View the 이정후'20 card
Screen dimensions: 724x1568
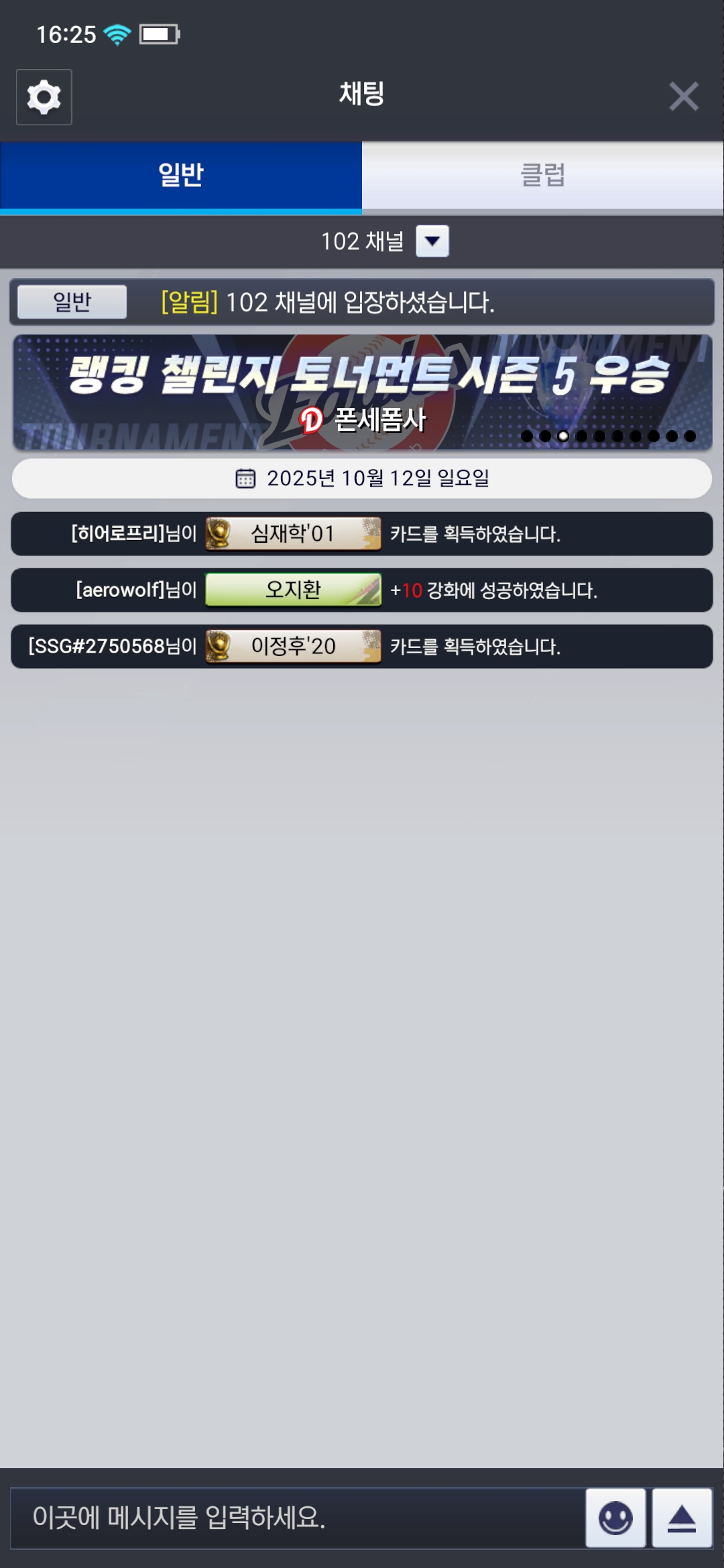(x=293, y=647)
